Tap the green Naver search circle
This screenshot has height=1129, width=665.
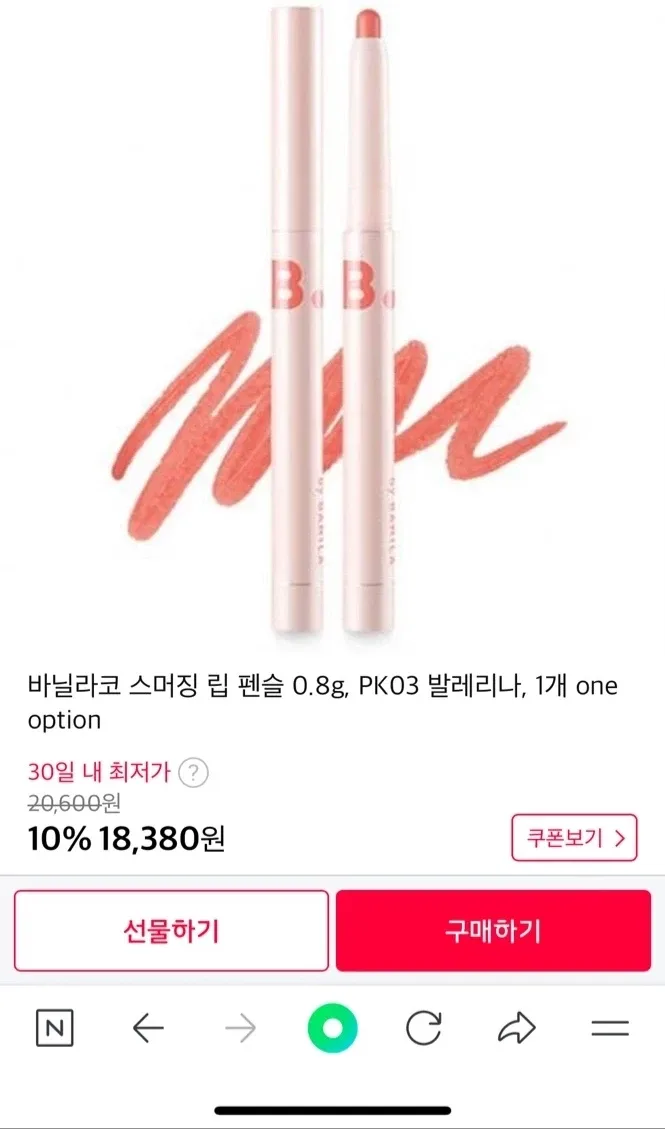[332, 1028]
